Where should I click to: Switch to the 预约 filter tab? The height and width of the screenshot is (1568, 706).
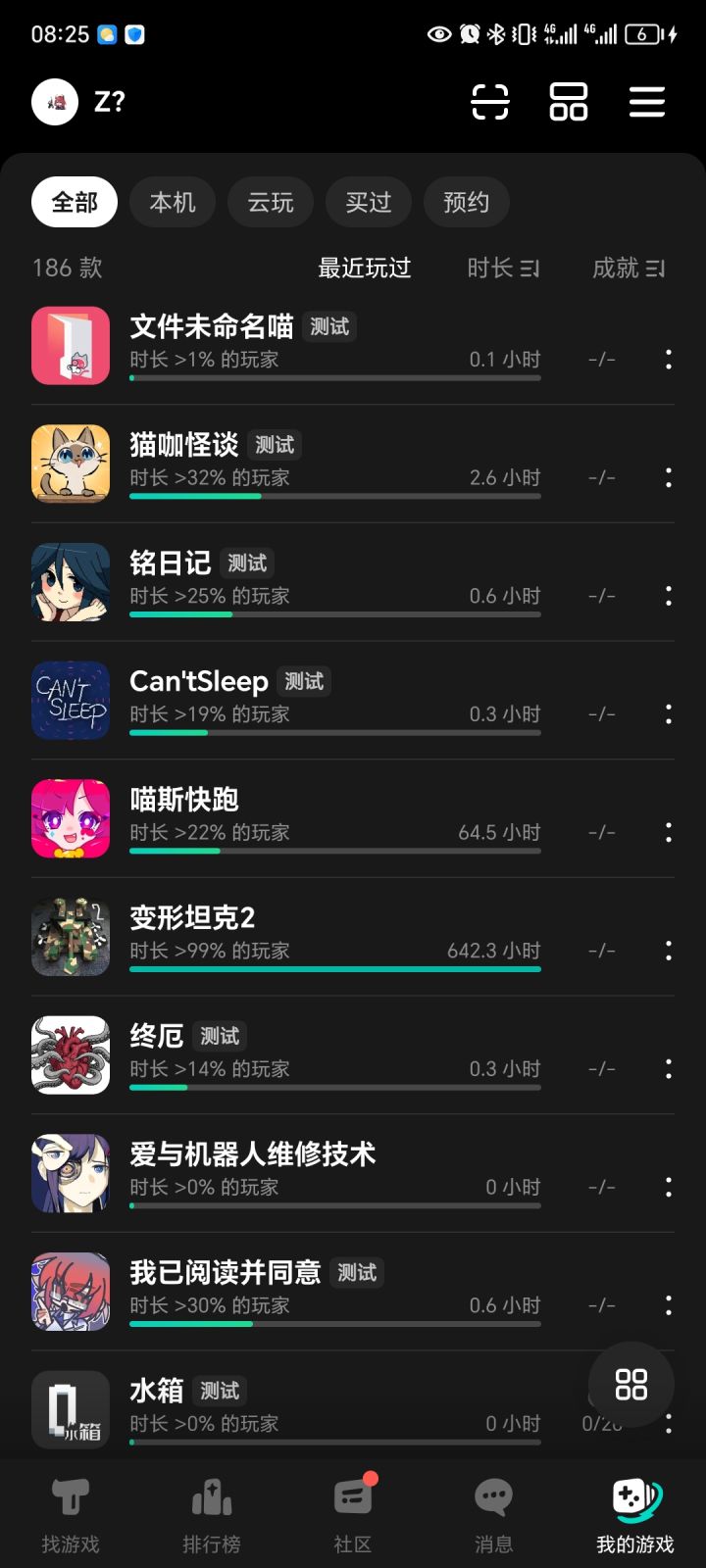click(466, 202)
